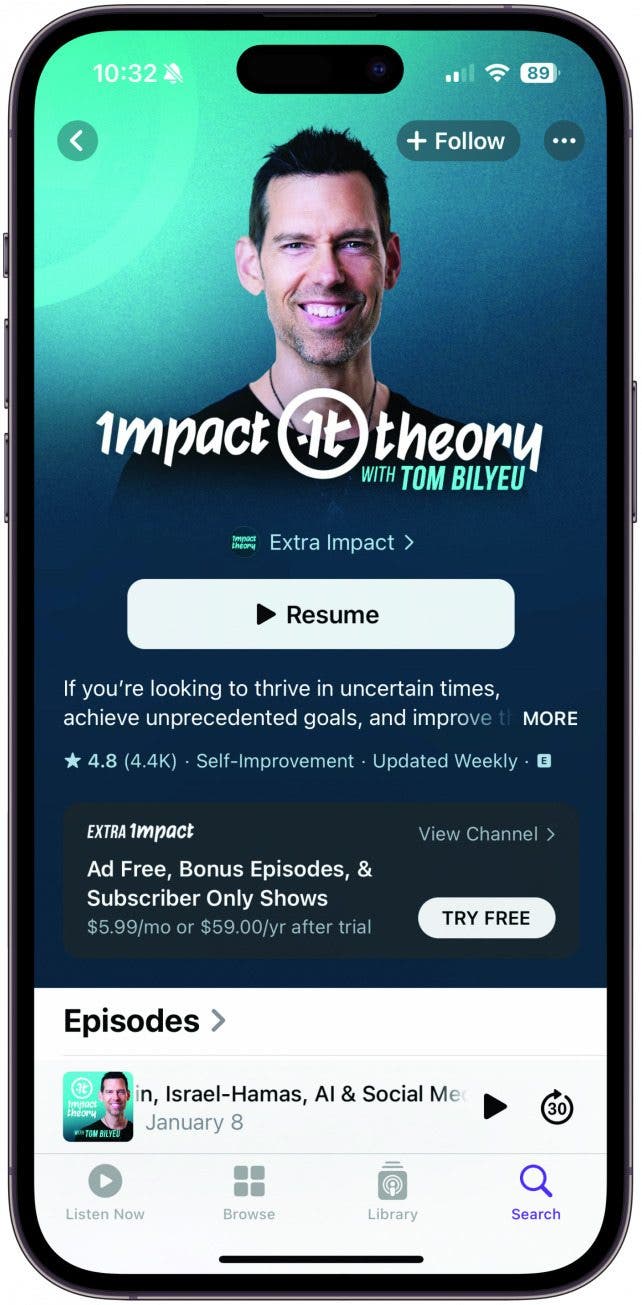The width and height of the screenshot is (642, 1305).
Task: Tap View Channel in the subscription card
Action: pos(486,834)
